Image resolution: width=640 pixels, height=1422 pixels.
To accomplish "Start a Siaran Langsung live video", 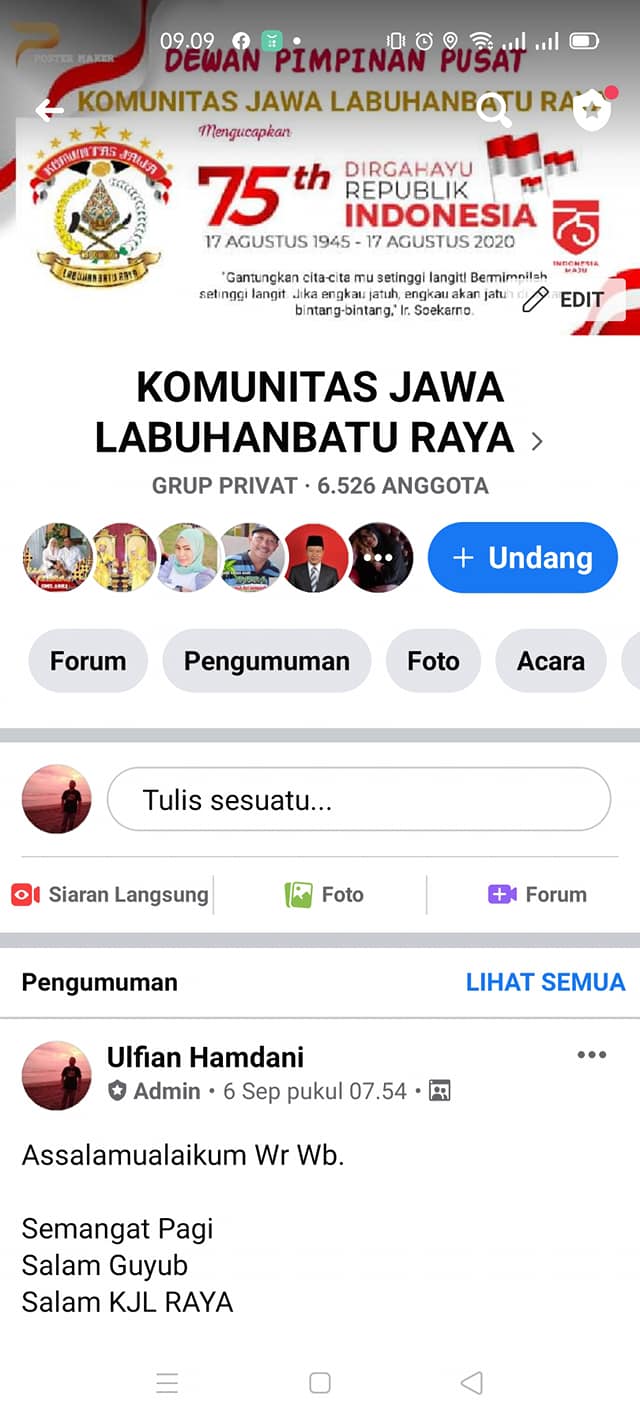I will point(110,895).
